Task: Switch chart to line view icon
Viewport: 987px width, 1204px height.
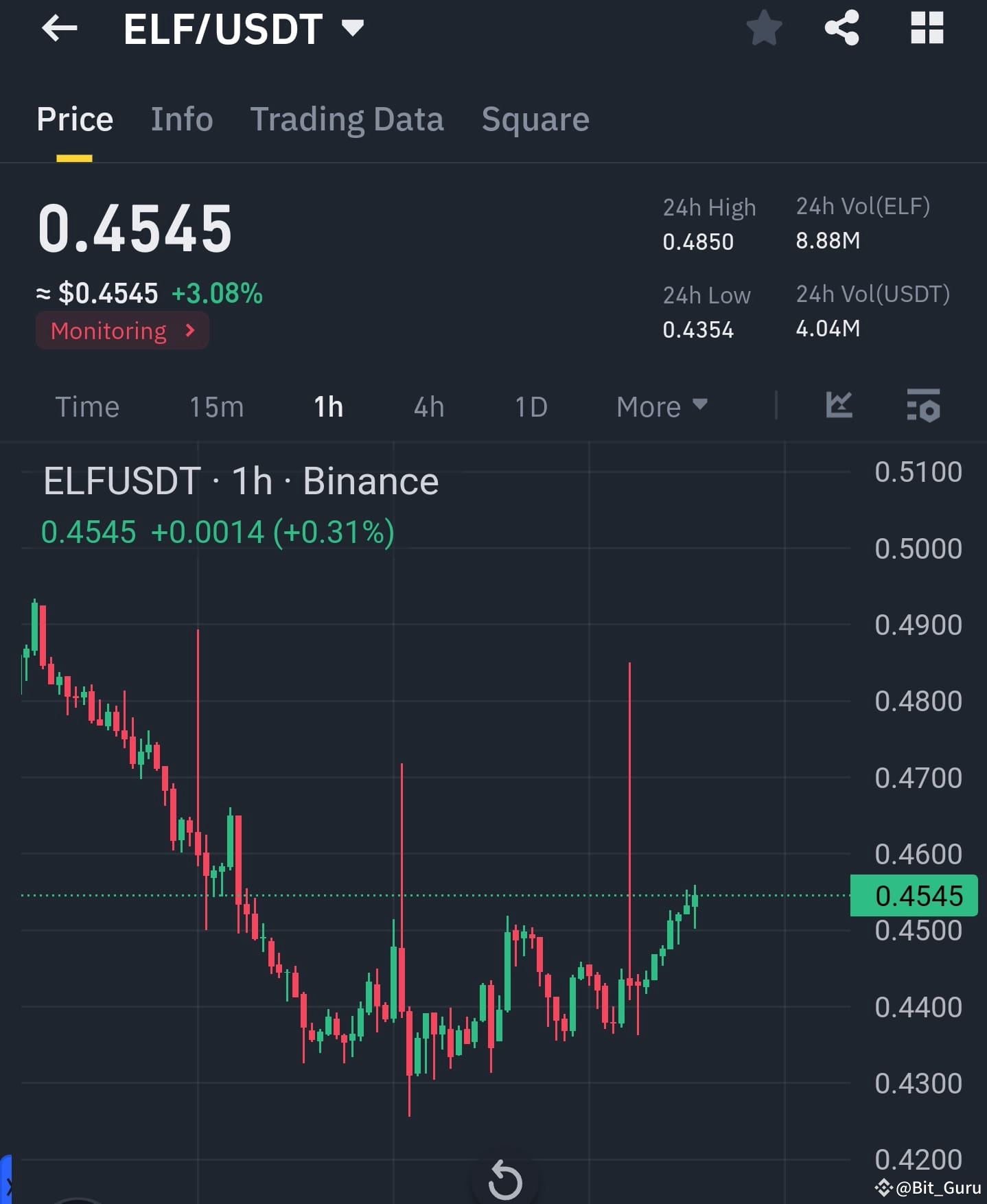Action: coord(839,406)
